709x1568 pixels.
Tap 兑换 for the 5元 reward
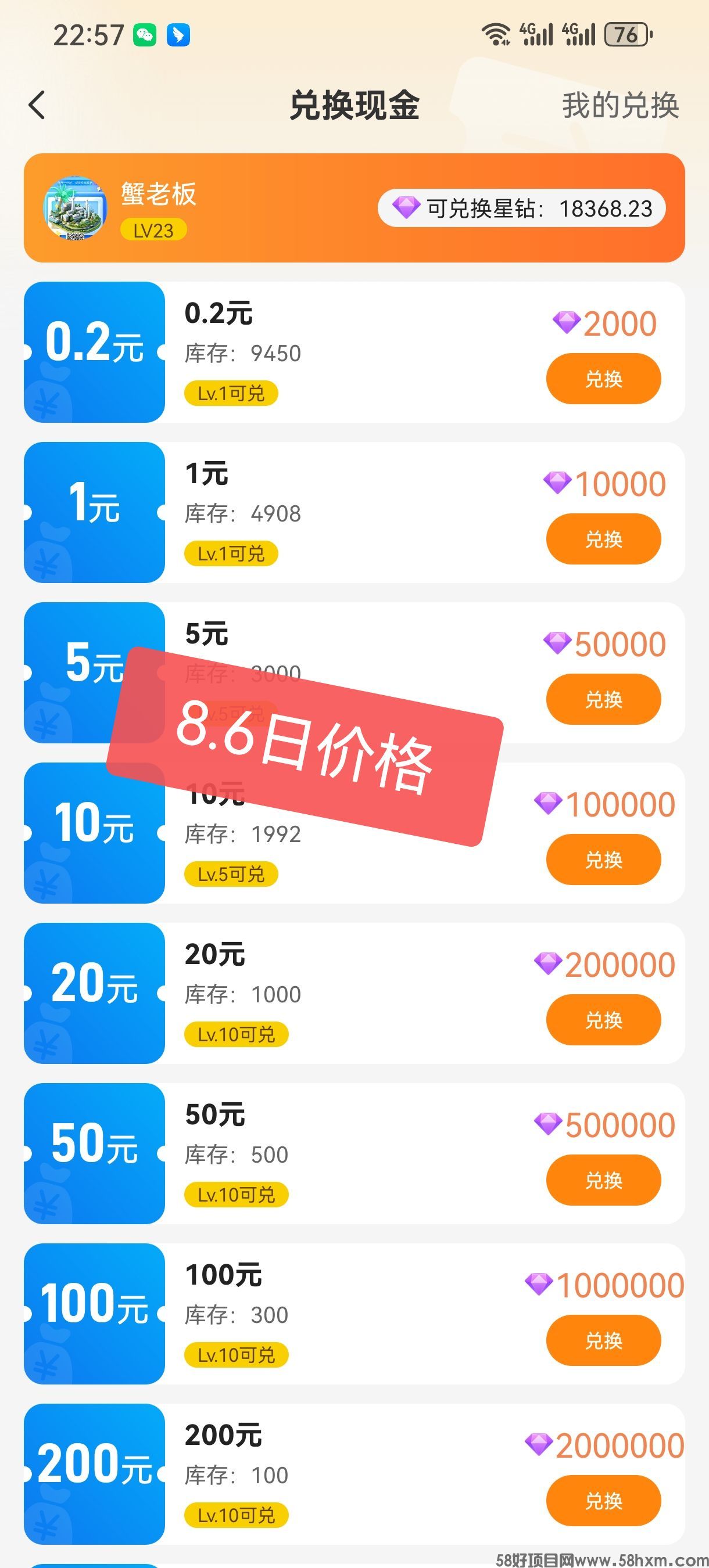tap(603, 699)
